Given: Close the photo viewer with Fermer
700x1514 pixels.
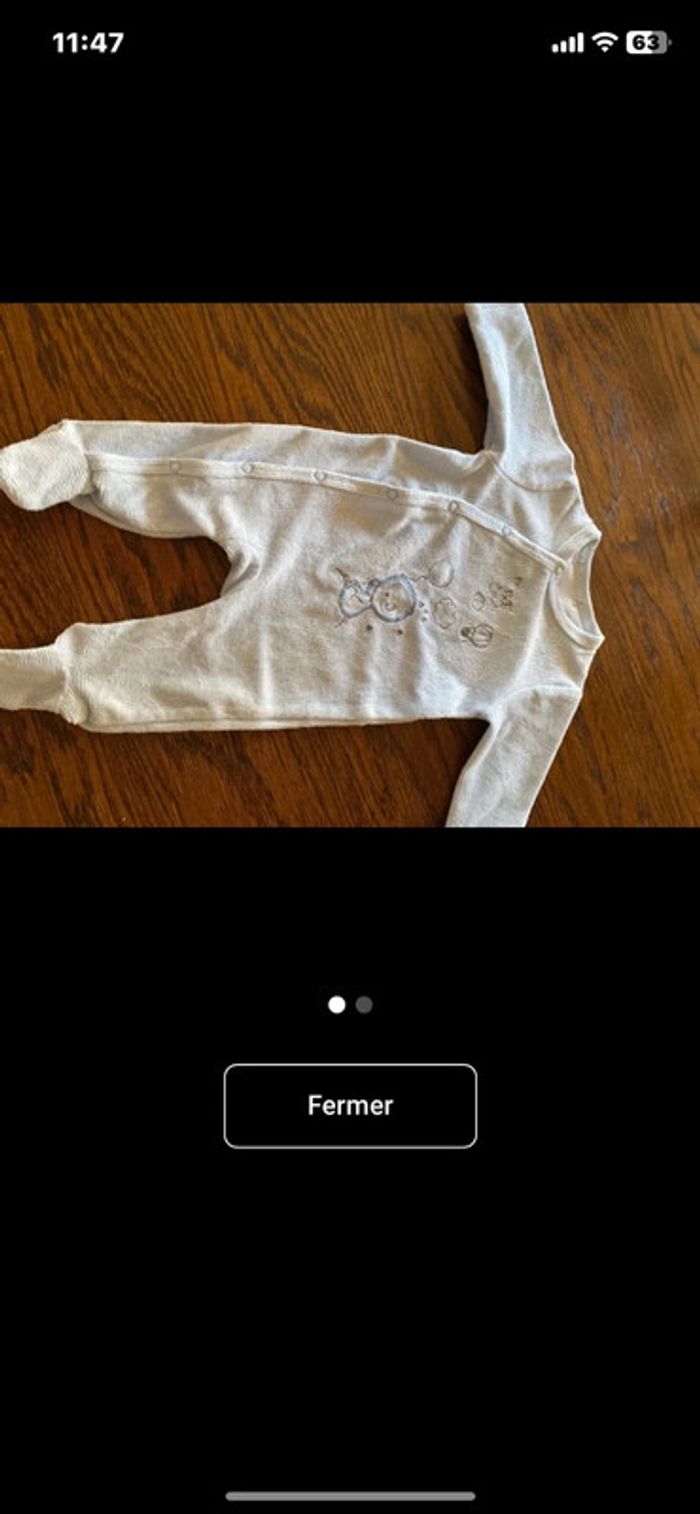Looking at the screenshot, I should click(350, 1105).
